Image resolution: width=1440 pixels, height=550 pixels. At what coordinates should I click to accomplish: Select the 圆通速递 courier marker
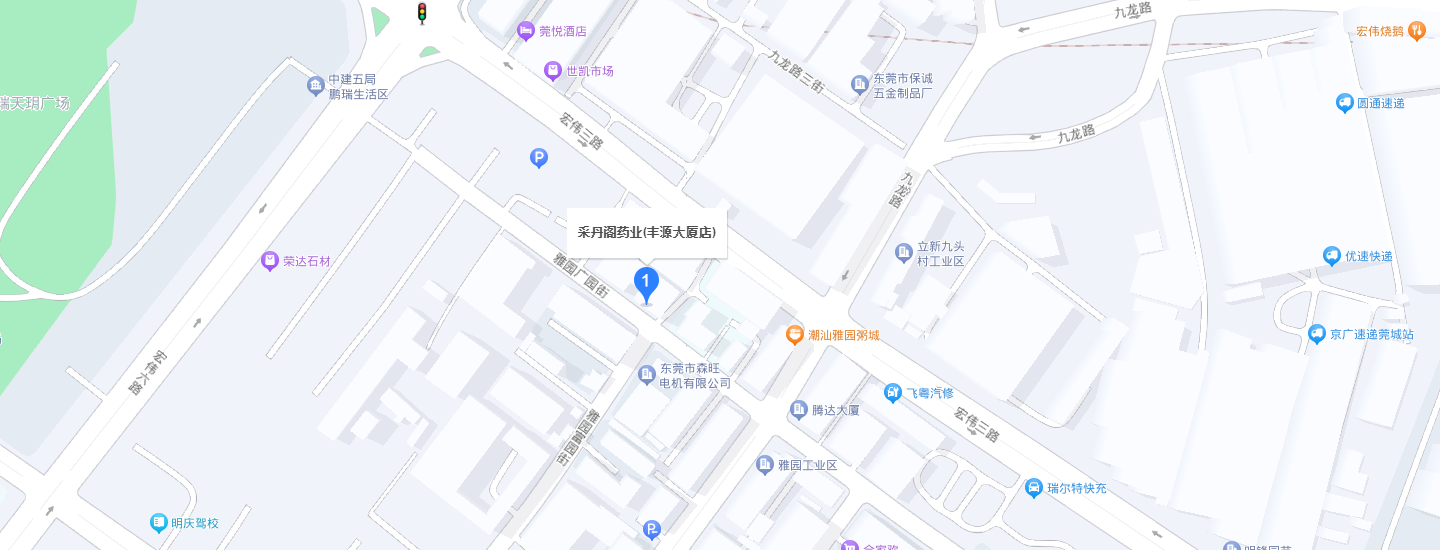point(1345,103)
